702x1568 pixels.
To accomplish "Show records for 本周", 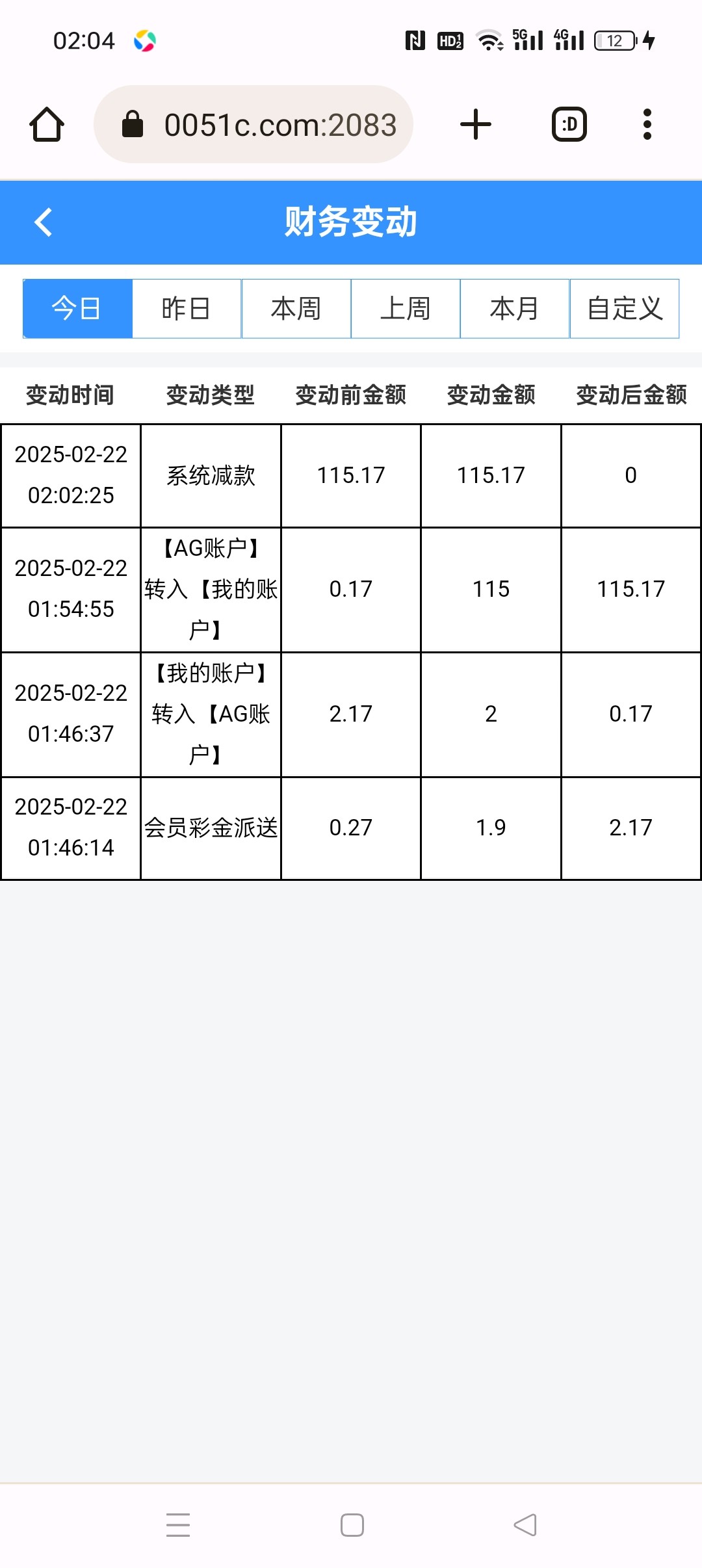I will [296, 309].
